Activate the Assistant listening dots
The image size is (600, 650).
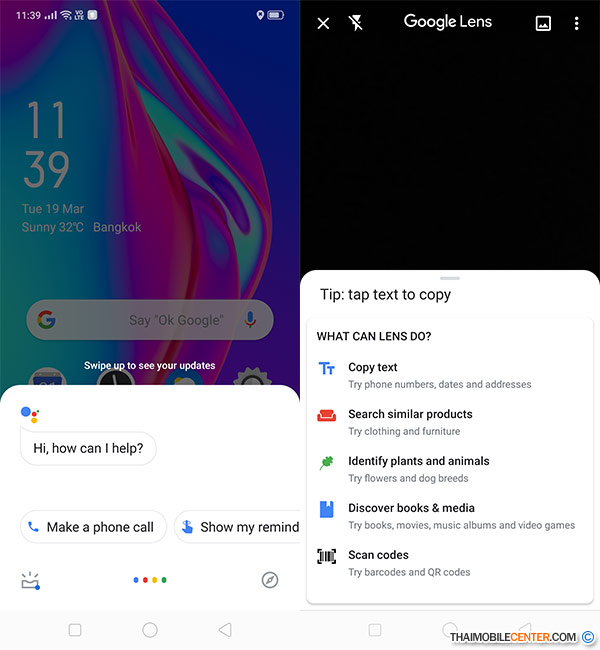point(150,580)
